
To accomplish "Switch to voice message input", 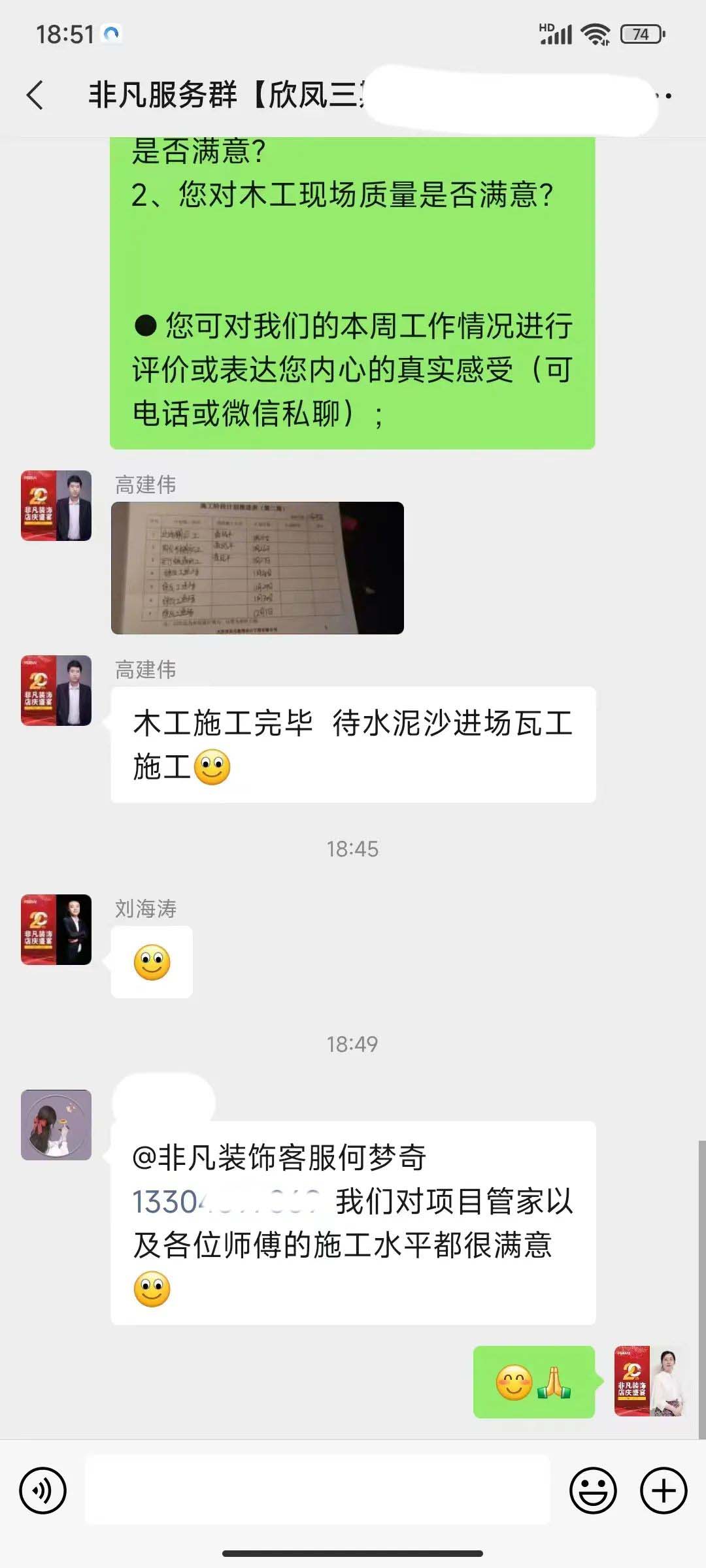I will pyautogui.click(x=43, y=1490).
